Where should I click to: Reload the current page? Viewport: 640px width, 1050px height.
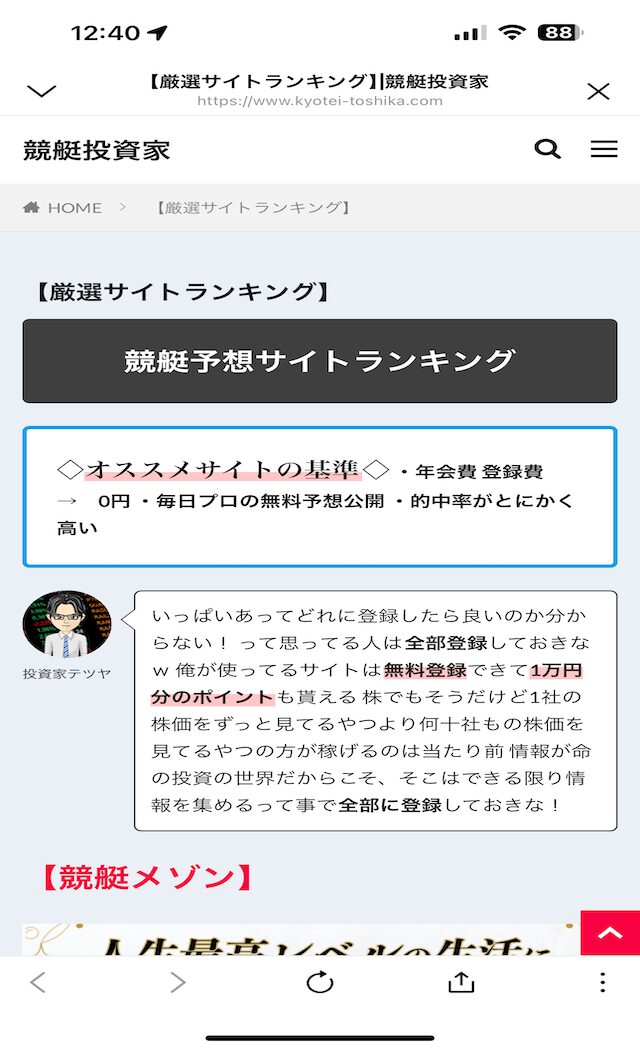pyautogui.click(x=319, y=982)
